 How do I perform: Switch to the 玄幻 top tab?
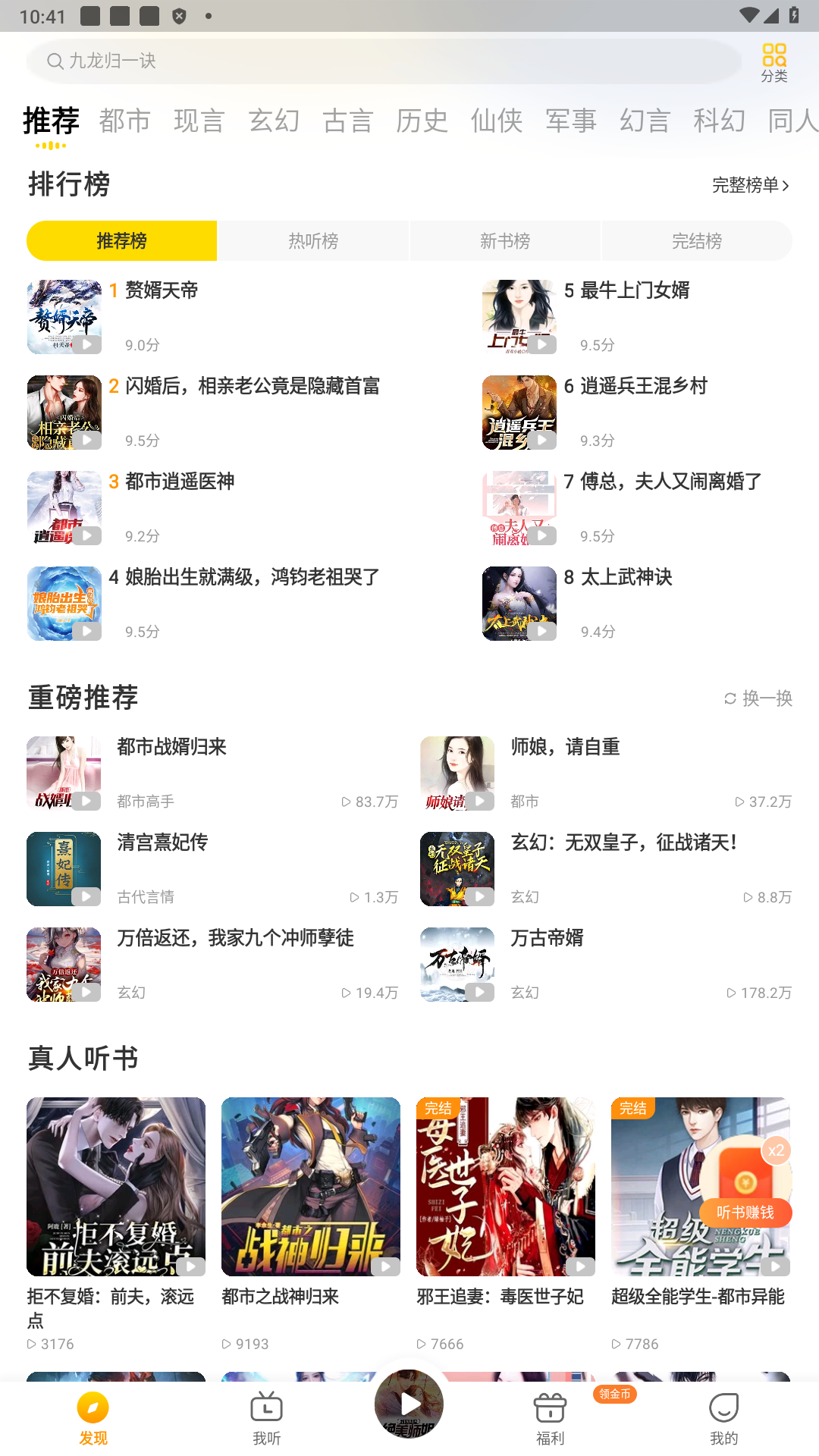pyautogui.click(x=274, y=121)
